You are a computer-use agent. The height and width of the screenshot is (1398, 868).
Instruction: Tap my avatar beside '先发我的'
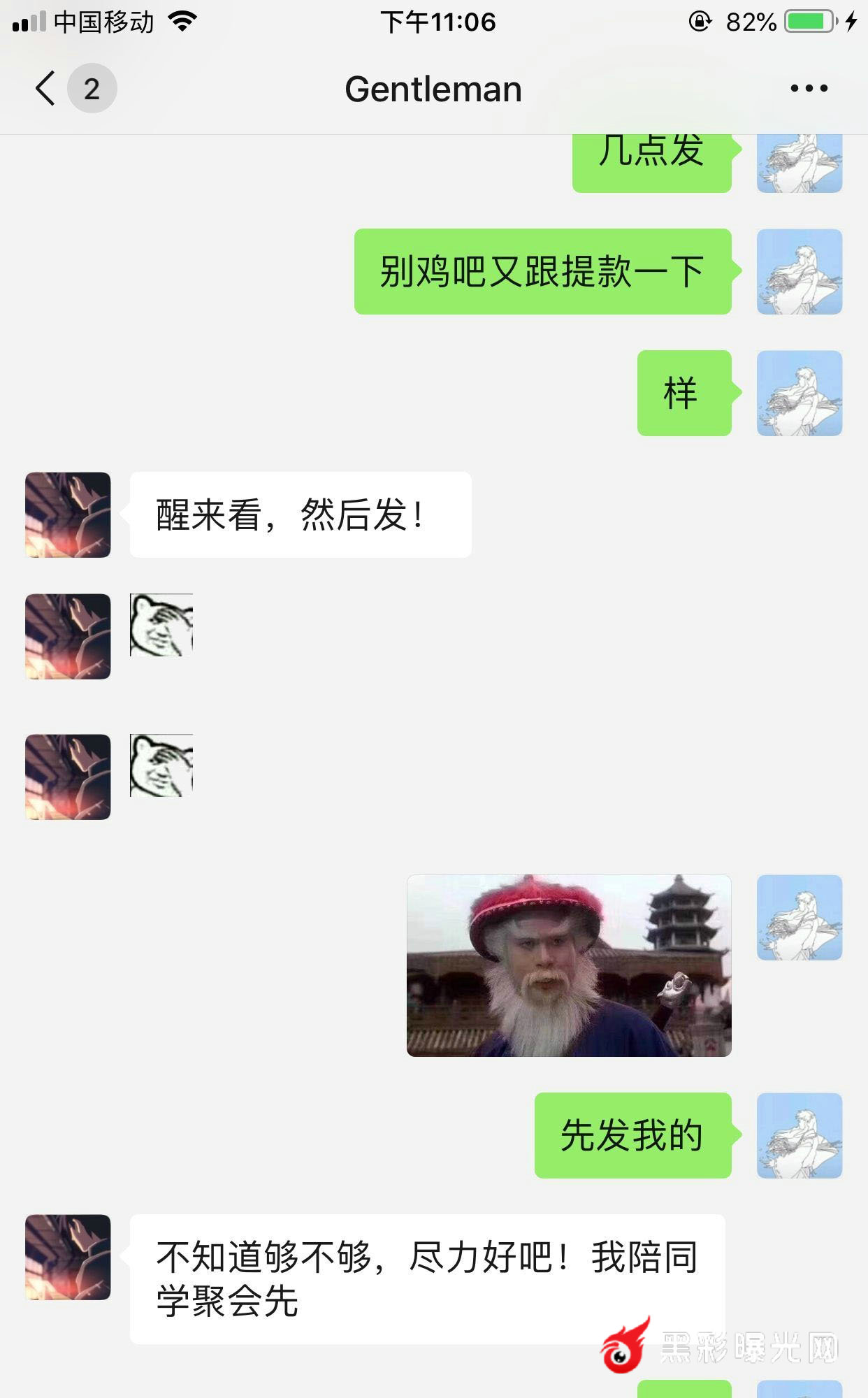pyautogui.click(x=800, y=1135)
